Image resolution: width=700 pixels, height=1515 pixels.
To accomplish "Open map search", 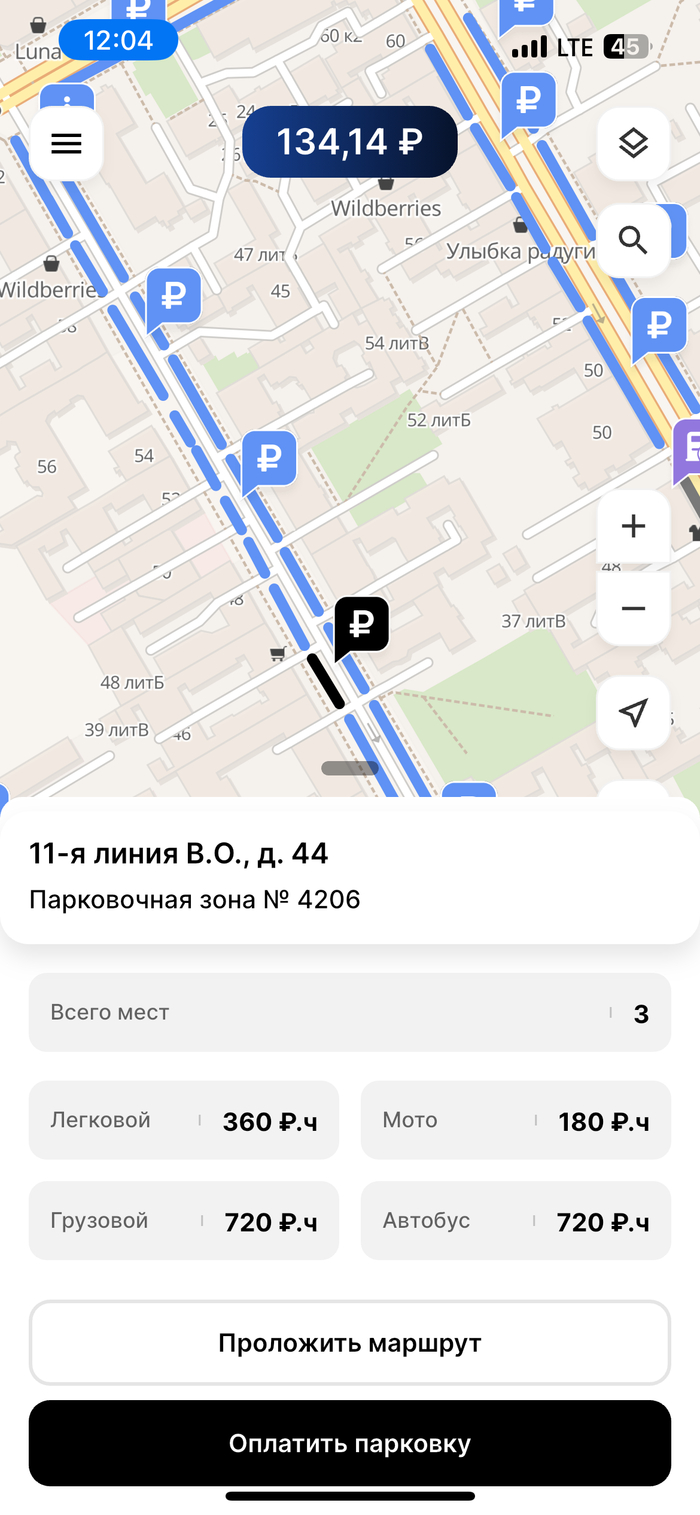I will click(x=633, y=241).
